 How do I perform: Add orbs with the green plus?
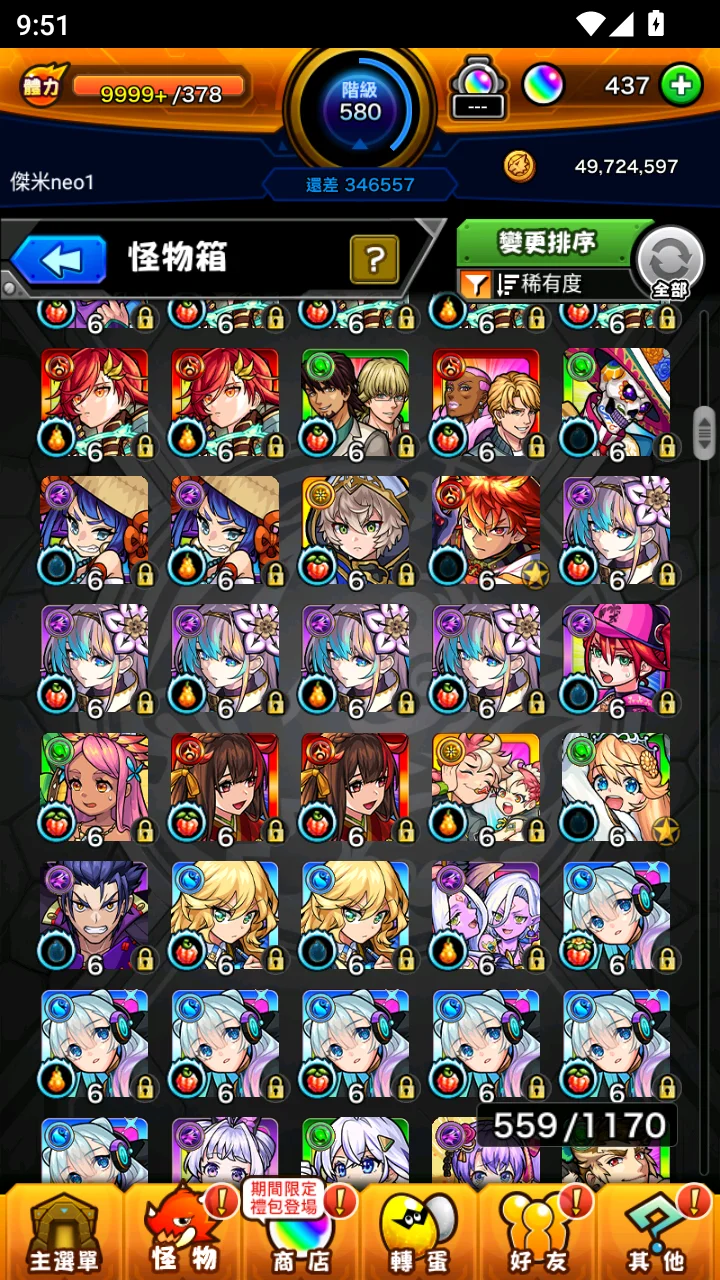681,86
